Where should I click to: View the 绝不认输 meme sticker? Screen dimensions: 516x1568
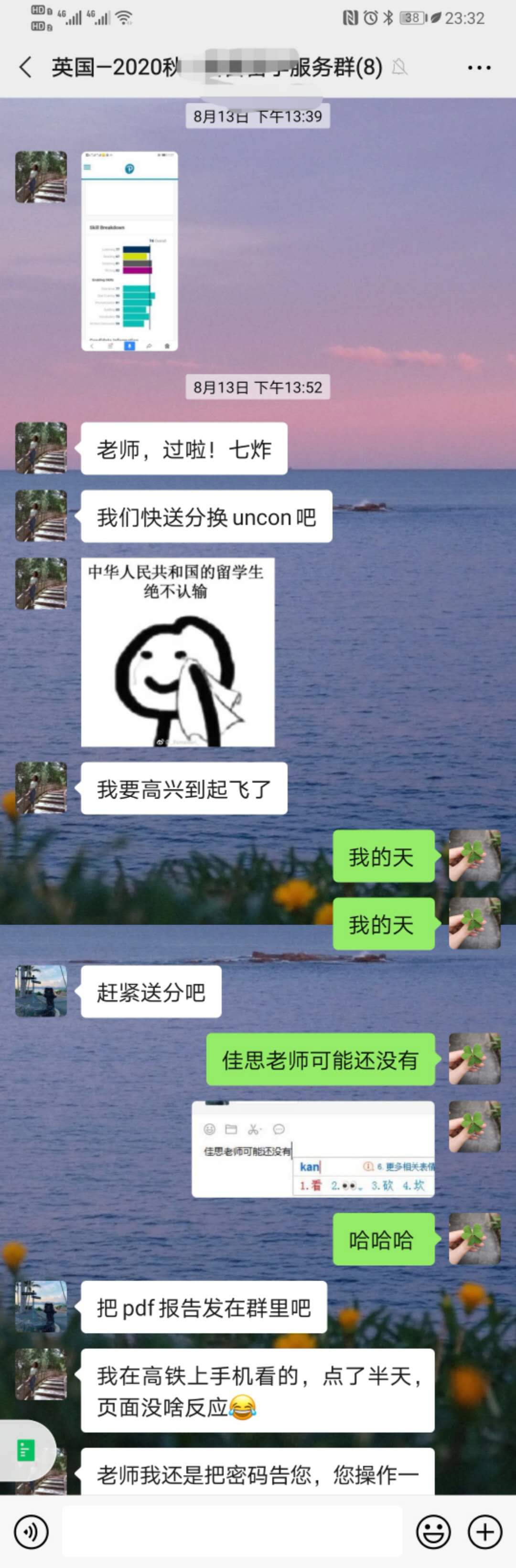(x=177, y=652)
